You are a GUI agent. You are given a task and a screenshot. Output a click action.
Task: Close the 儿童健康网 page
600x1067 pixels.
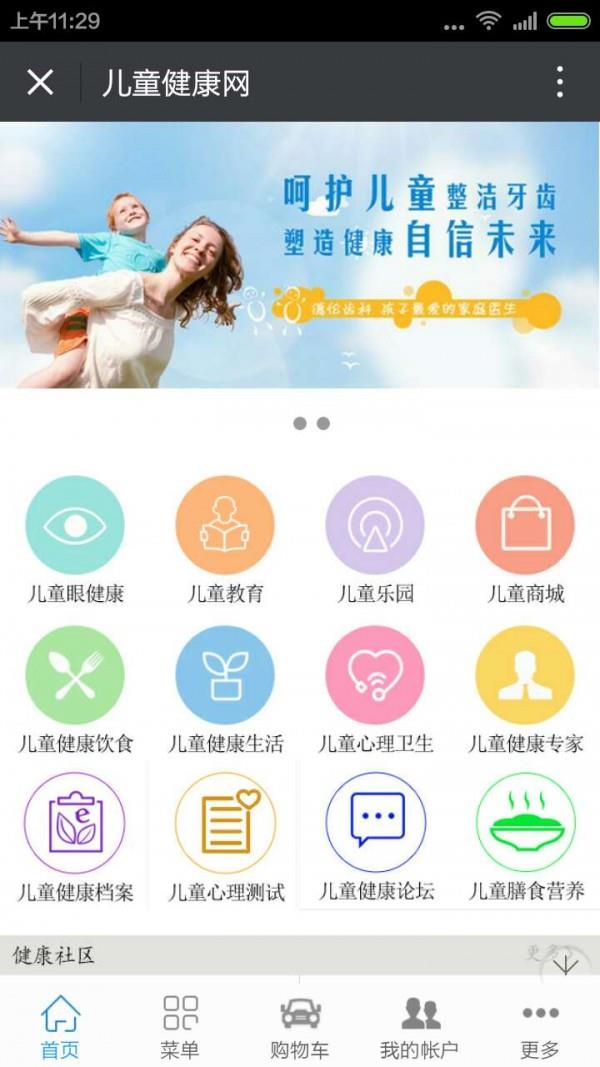40,82
